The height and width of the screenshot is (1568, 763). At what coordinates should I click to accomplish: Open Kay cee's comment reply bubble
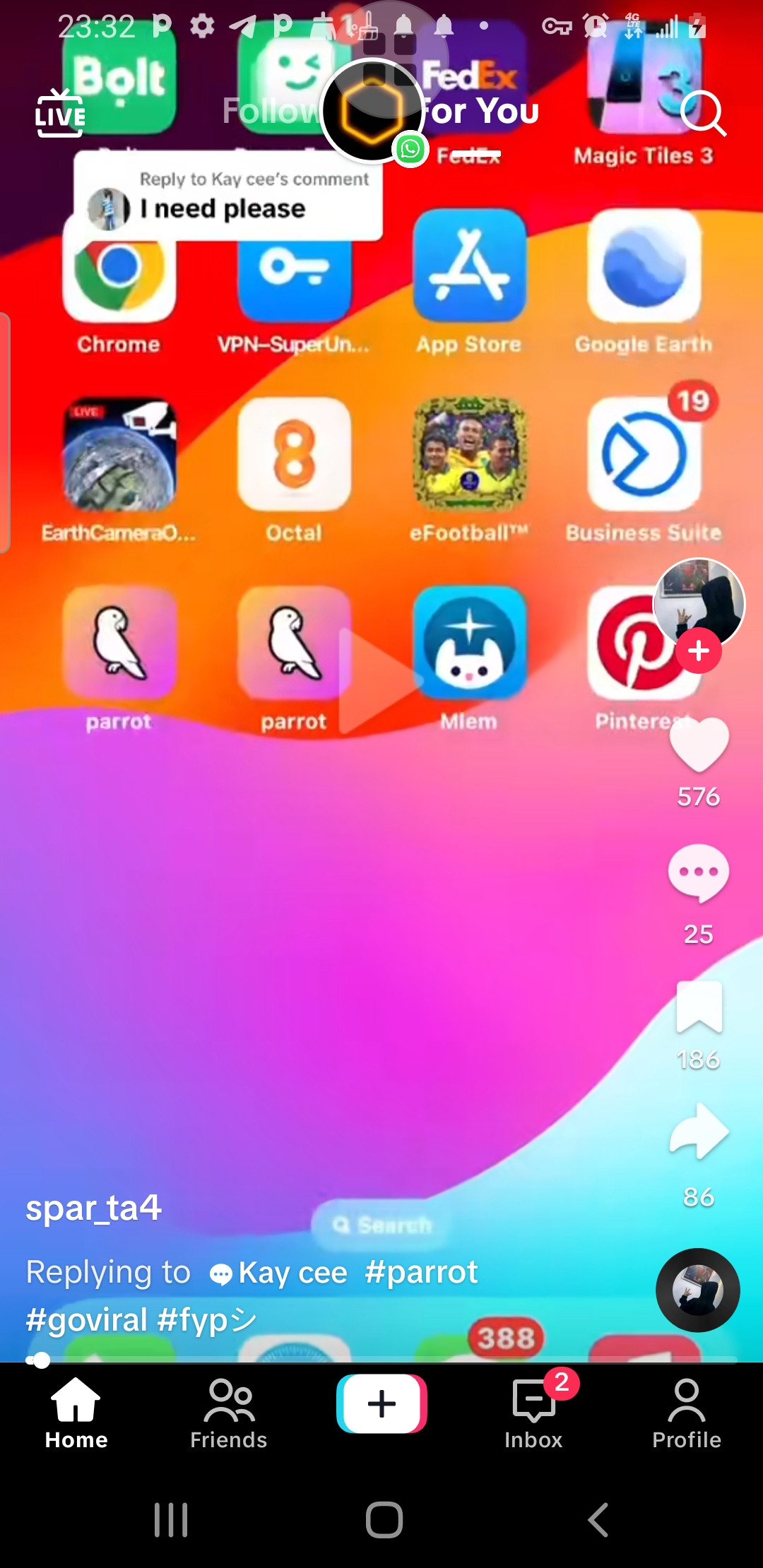tap(228, 196)
